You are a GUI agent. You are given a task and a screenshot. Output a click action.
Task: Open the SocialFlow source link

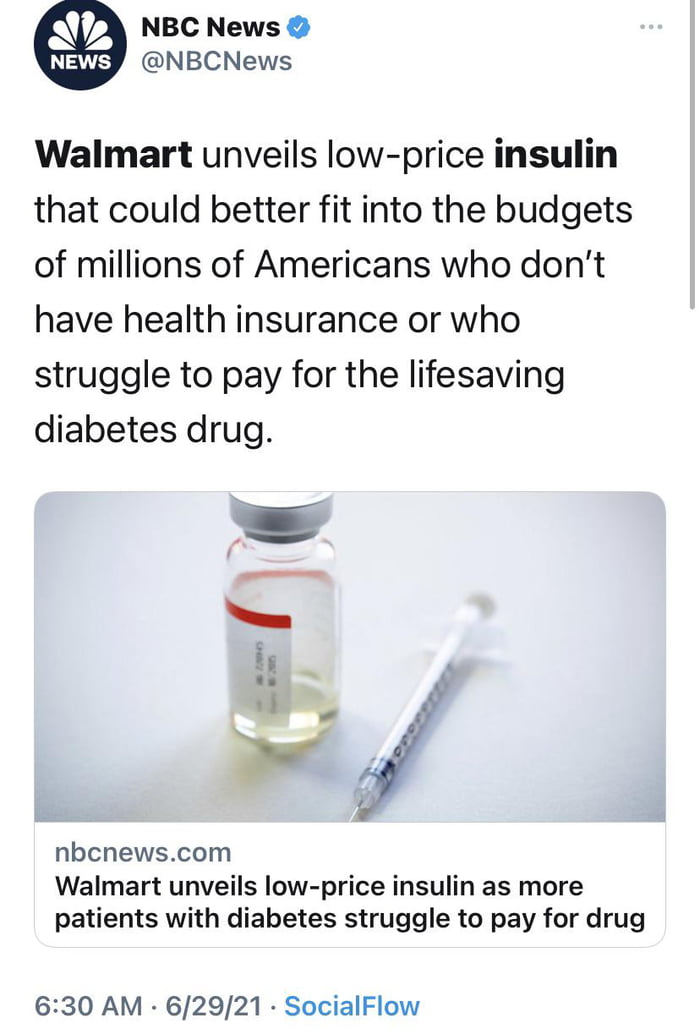(x=351, y=1005)
